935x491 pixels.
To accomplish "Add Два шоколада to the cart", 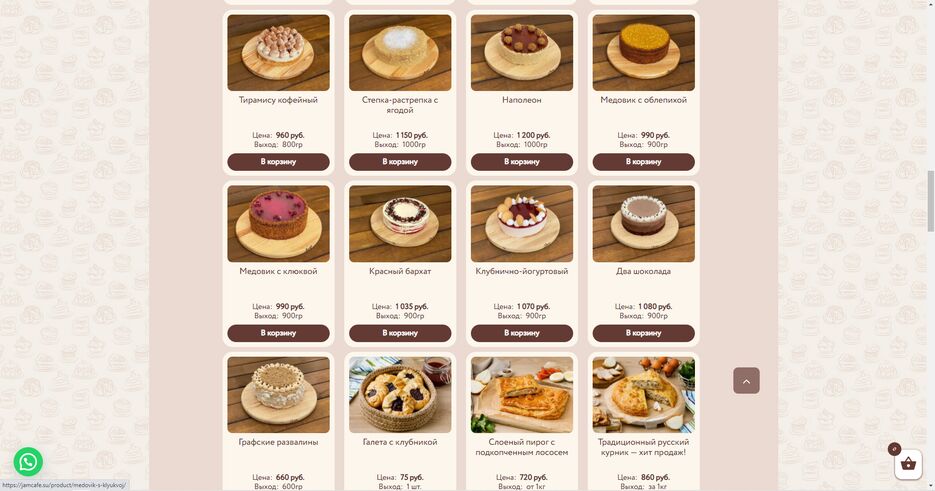I will click(x=643, y=332).
